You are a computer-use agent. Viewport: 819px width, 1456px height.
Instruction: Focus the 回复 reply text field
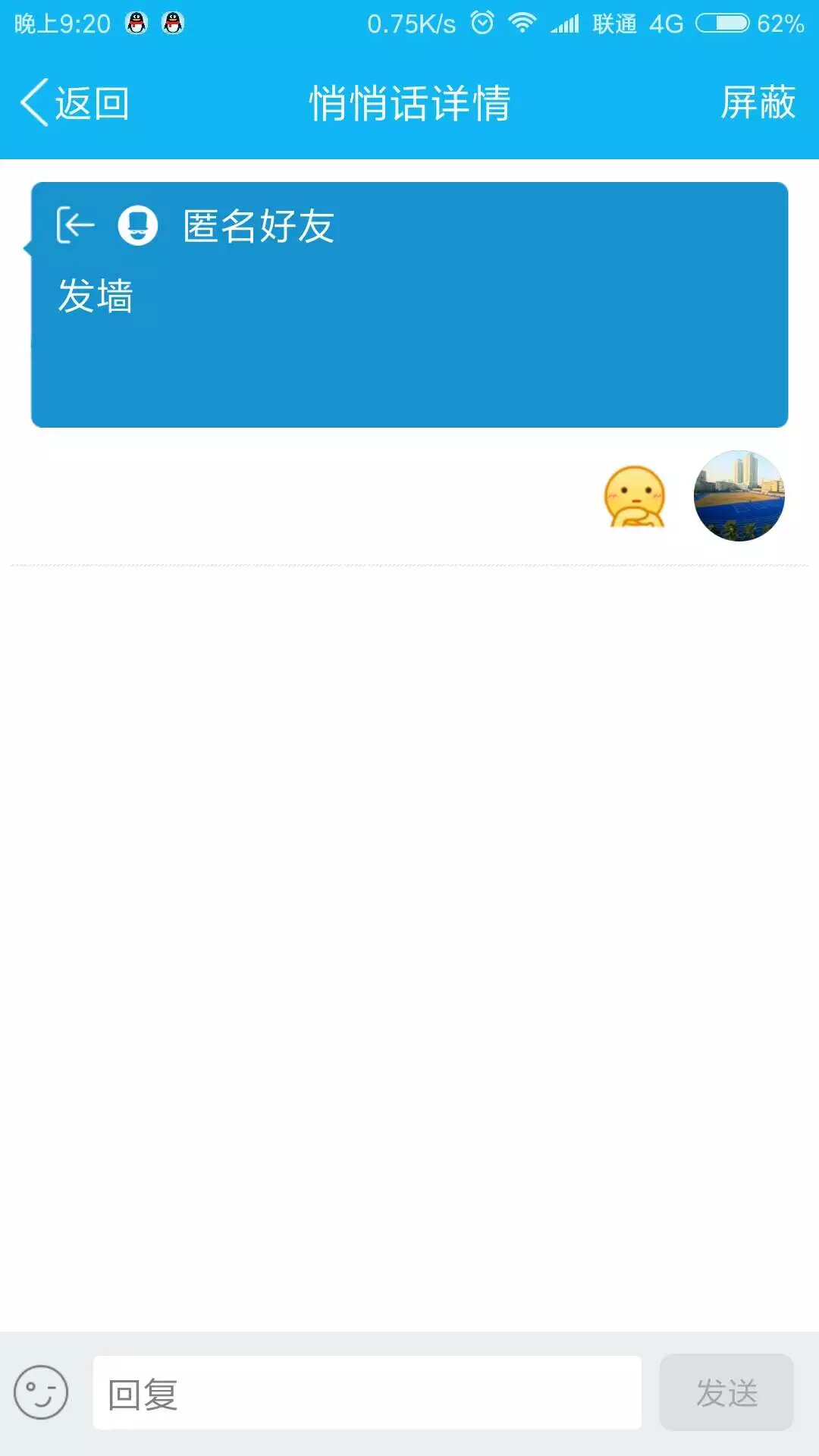(x=367, y=1394)
